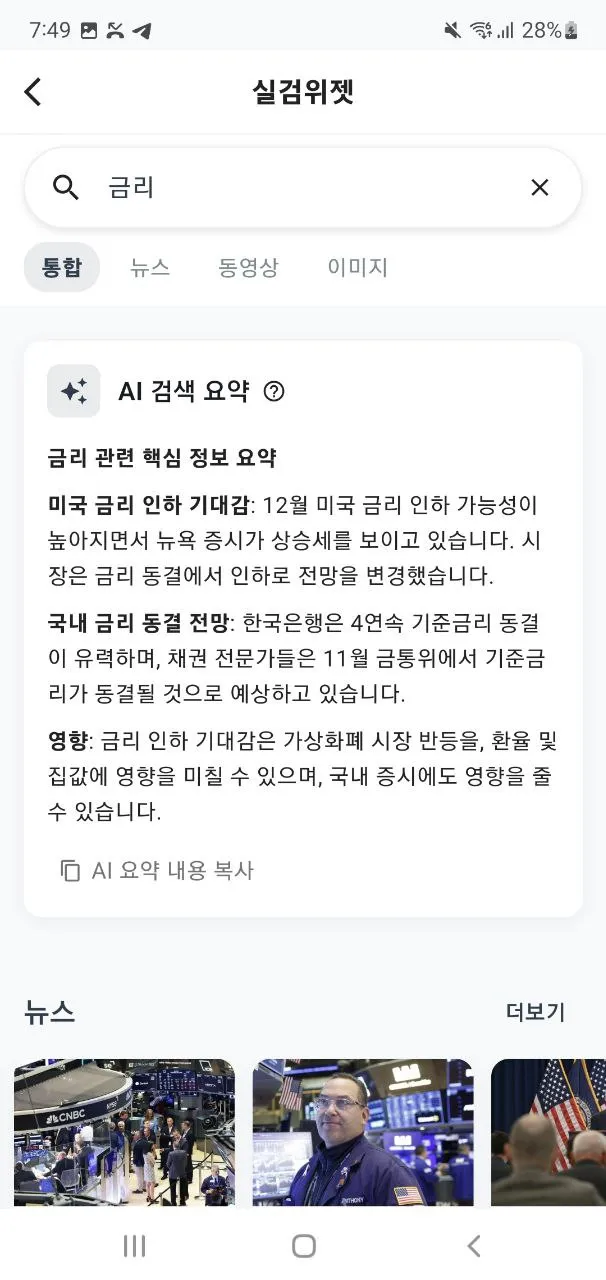Clear the search text with the X
Viewport: 606px width, 1280px height.
pos(539,187)
